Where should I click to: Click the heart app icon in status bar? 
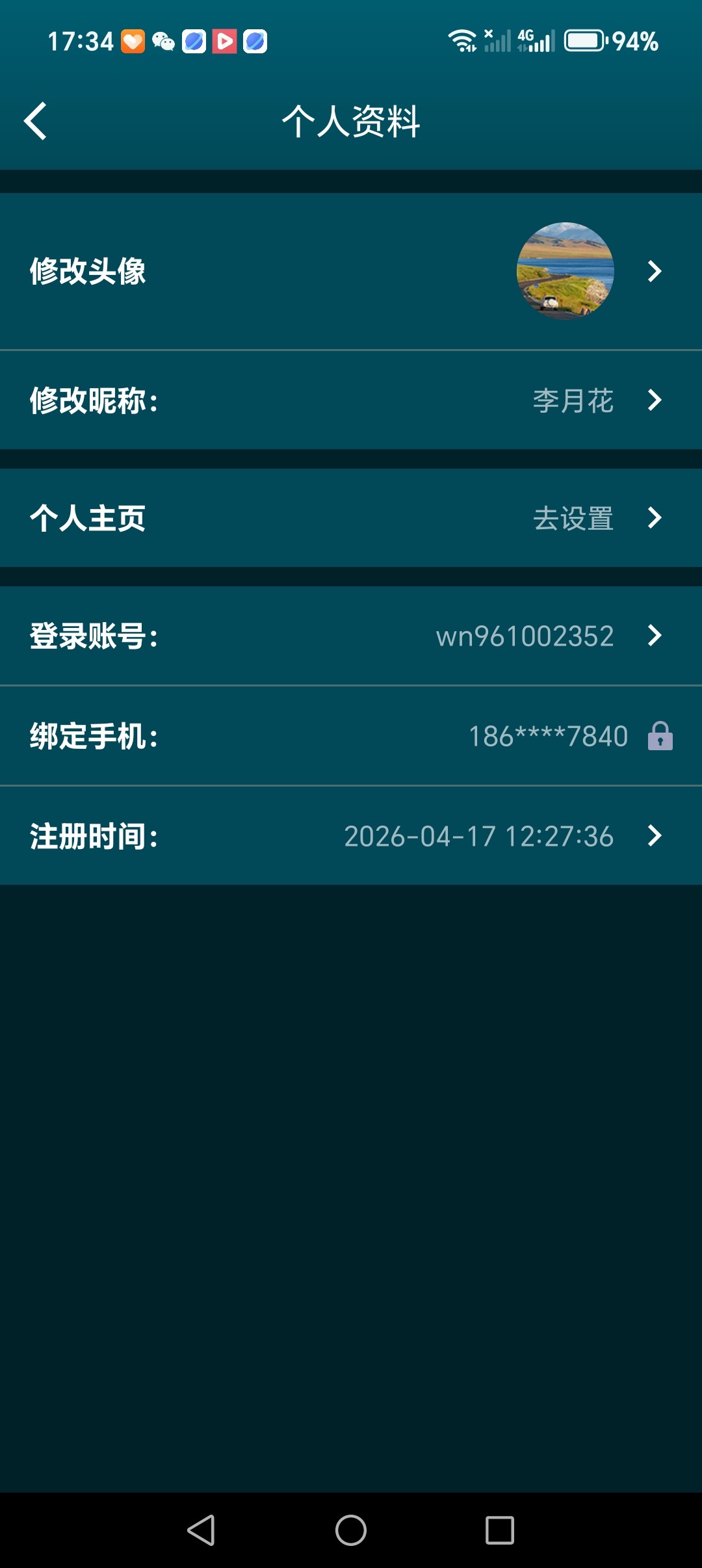[132, 42]
